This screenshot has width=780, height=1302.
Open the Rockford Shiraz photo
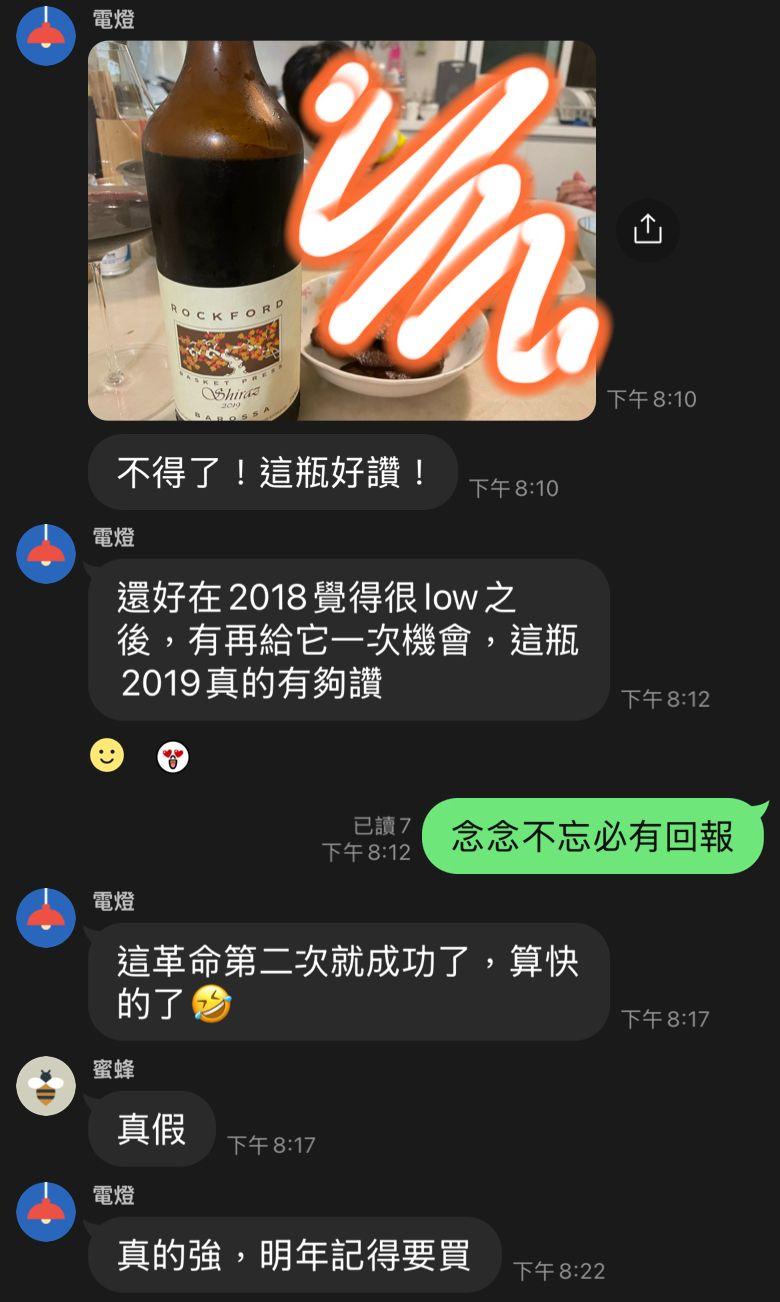click(x=341, y=230)
